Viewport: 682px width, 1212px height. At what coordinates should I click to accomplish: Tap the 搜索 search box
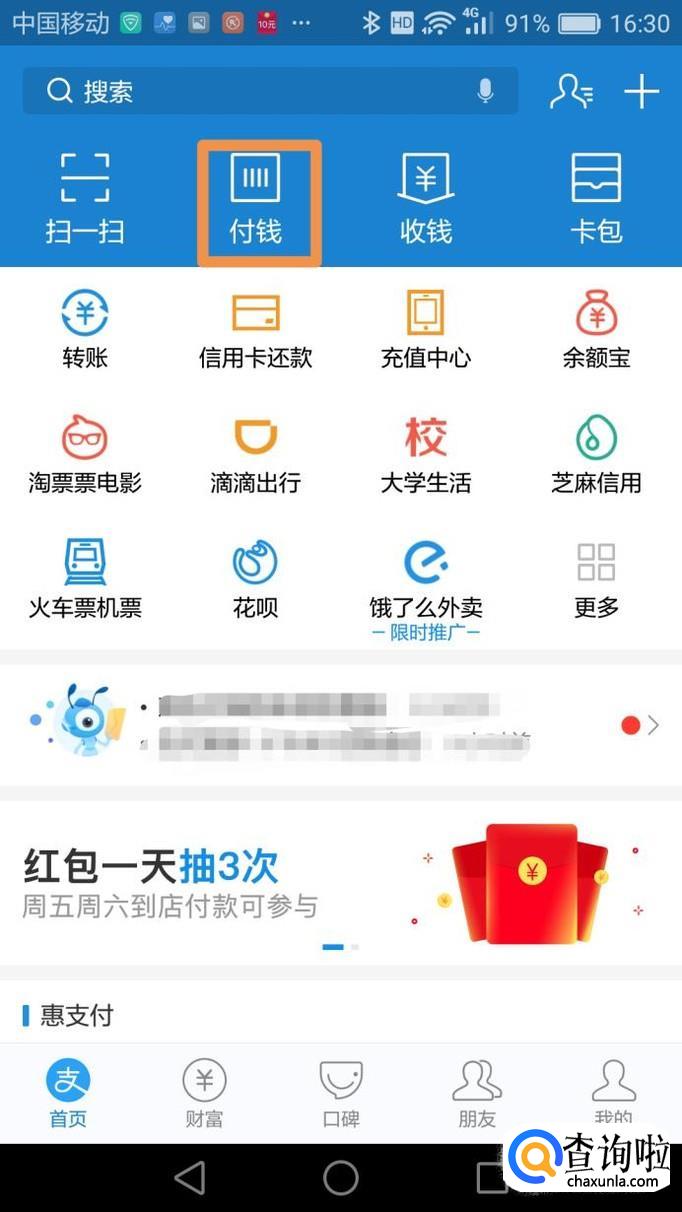[x=250, y=92]
